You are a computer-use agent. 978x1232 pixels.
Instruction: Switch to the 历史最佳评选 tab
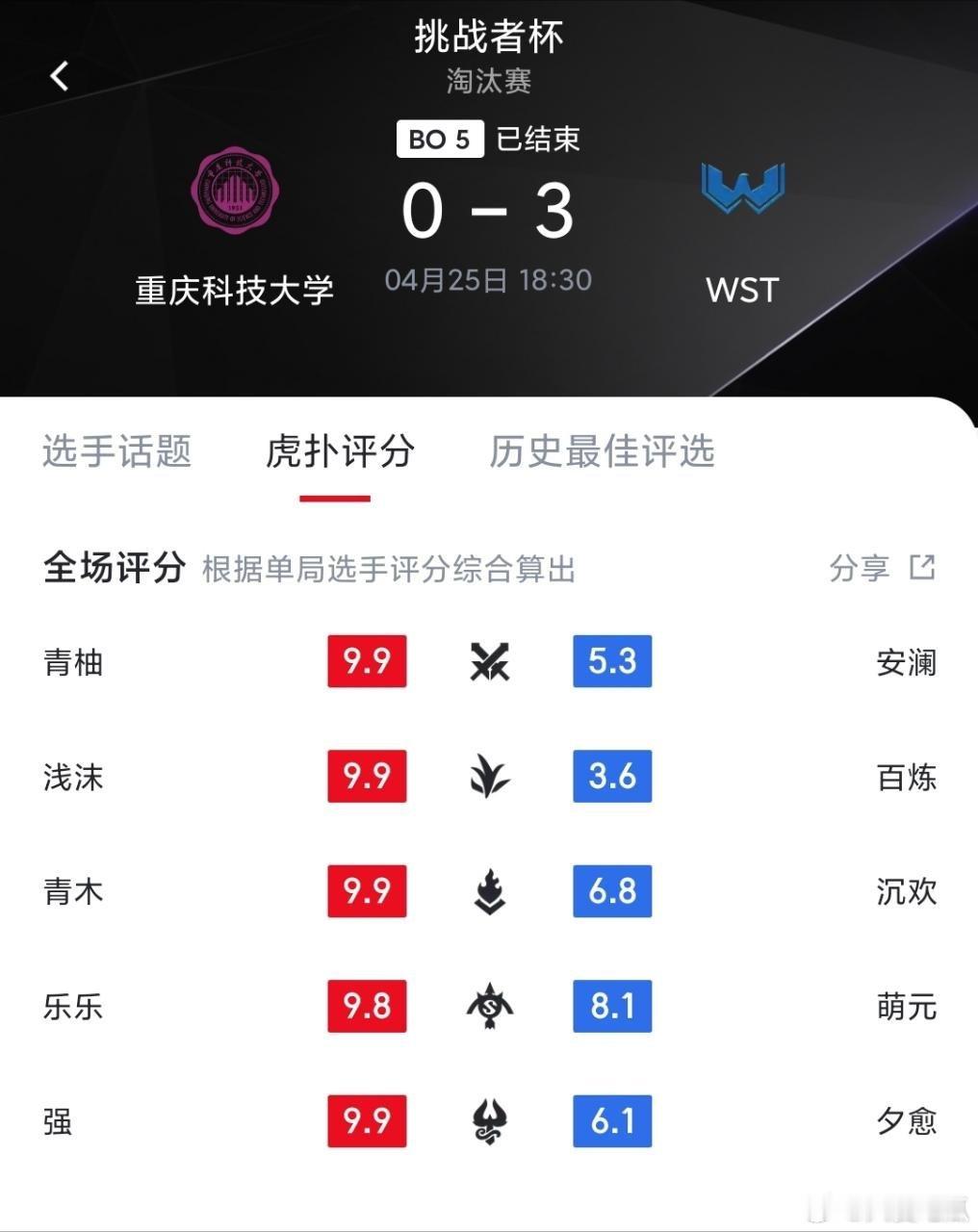(600, 452)
